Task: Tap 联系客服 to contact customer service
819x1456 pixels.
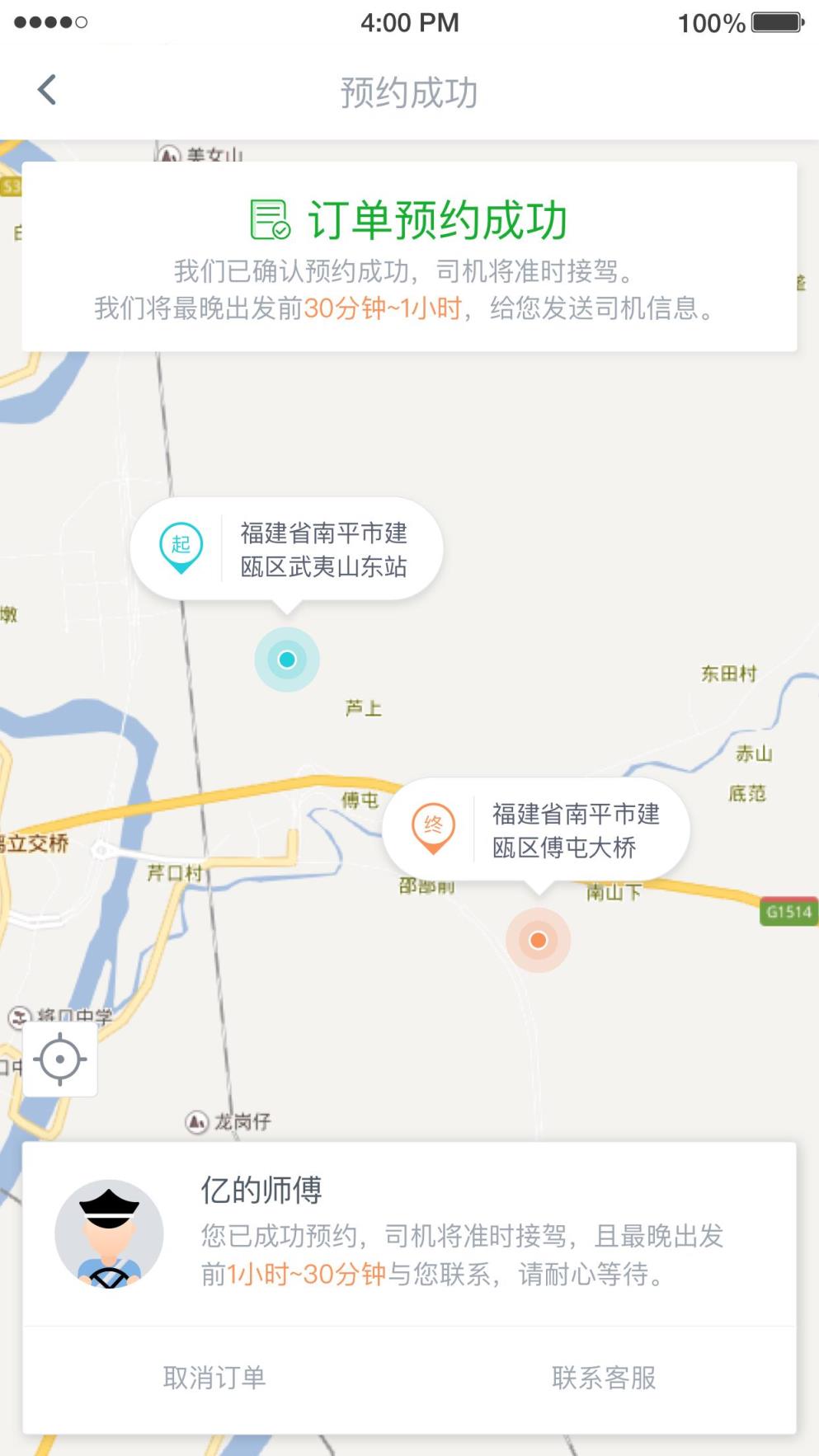Action: [605, 1375]
